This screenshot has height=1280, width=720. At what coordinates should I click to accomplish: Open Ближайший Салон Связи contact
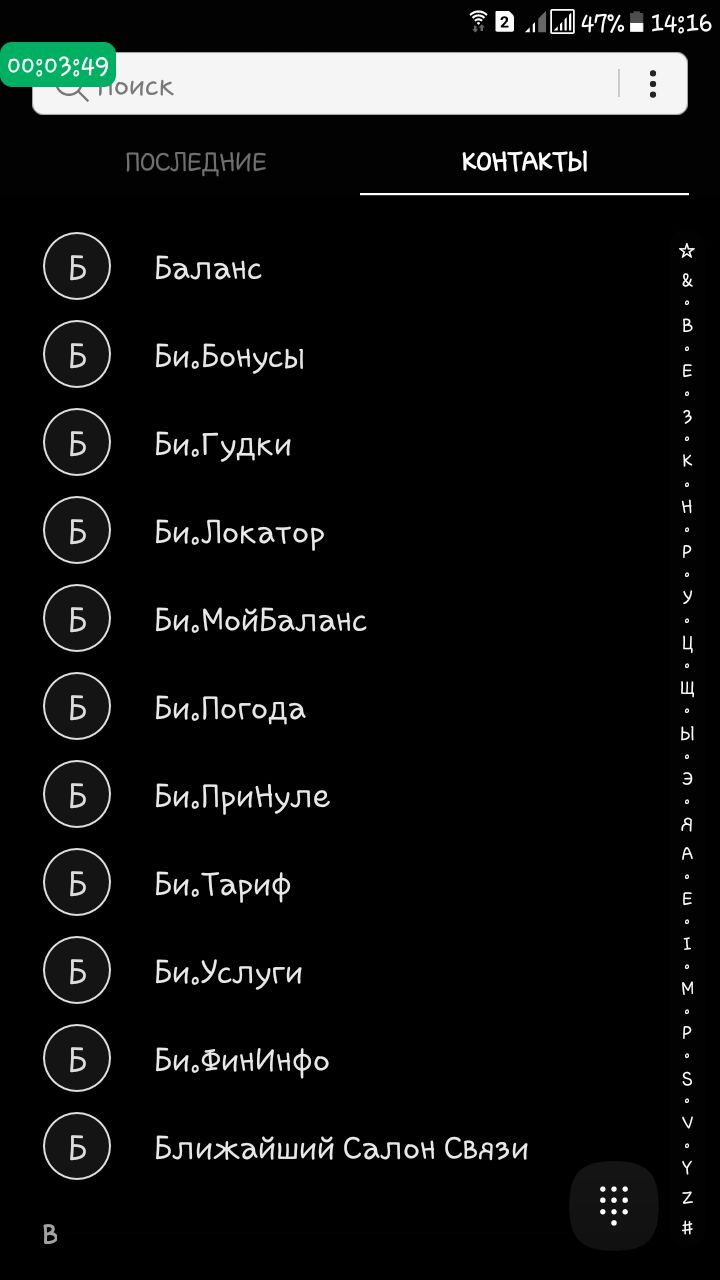pyautogui.click(x=341, y=1149)
